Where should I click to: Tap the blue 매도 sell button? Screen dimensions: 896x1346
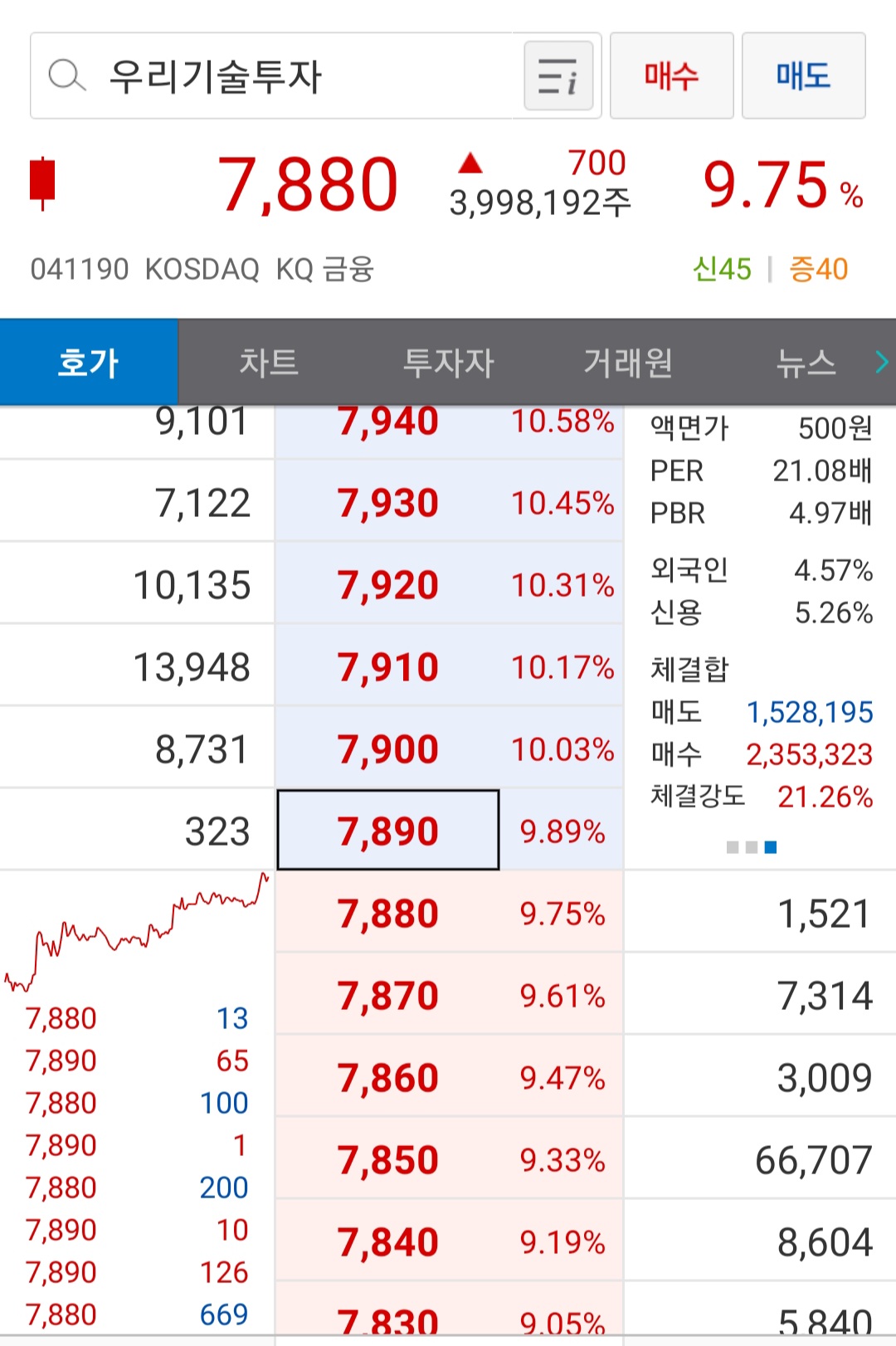coord(803,76)
